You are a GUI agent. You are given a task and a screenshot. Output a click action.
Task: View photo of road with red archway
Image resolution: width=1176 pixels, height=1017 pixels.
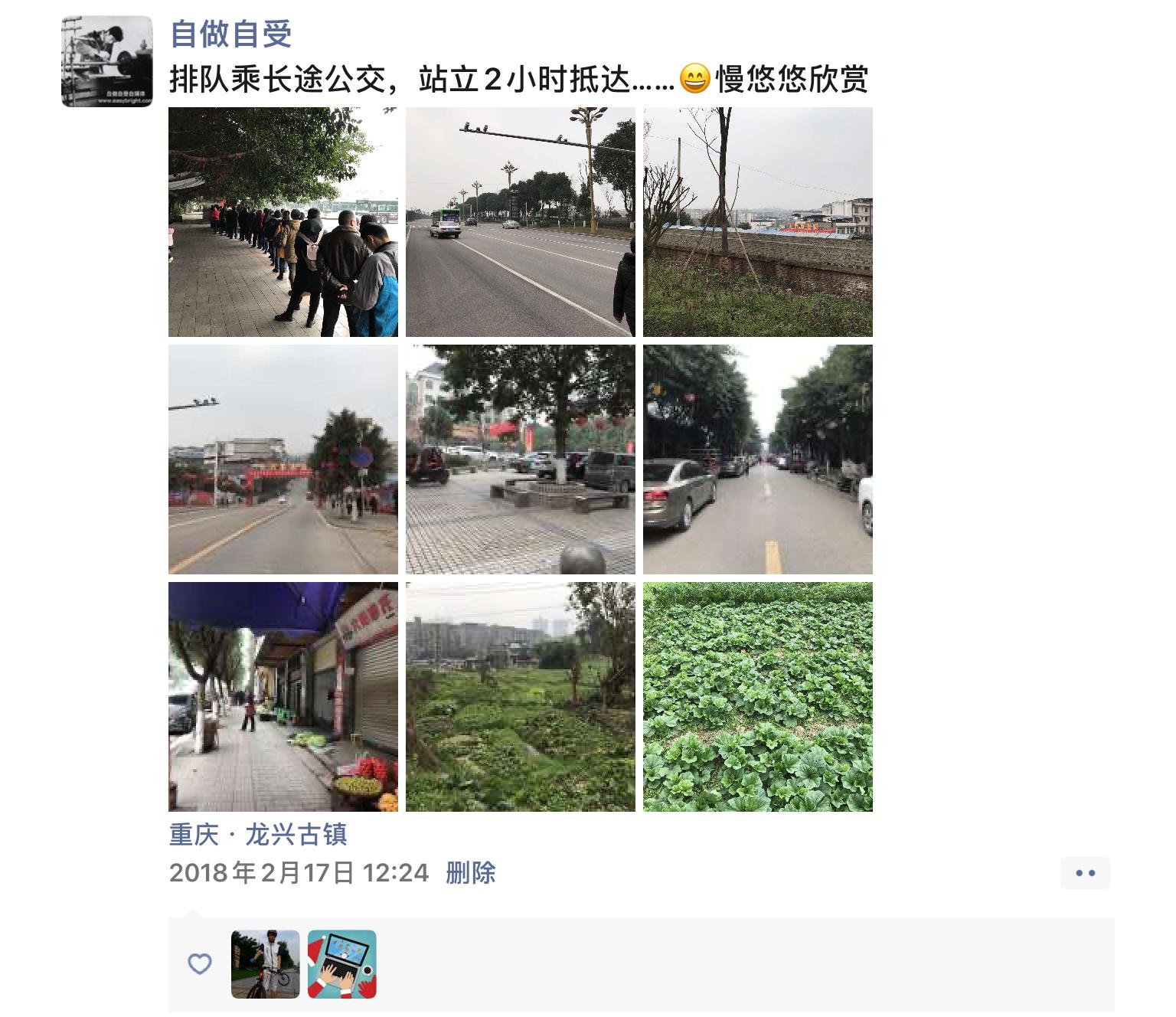pyautogui.click(x=283, y=459)
